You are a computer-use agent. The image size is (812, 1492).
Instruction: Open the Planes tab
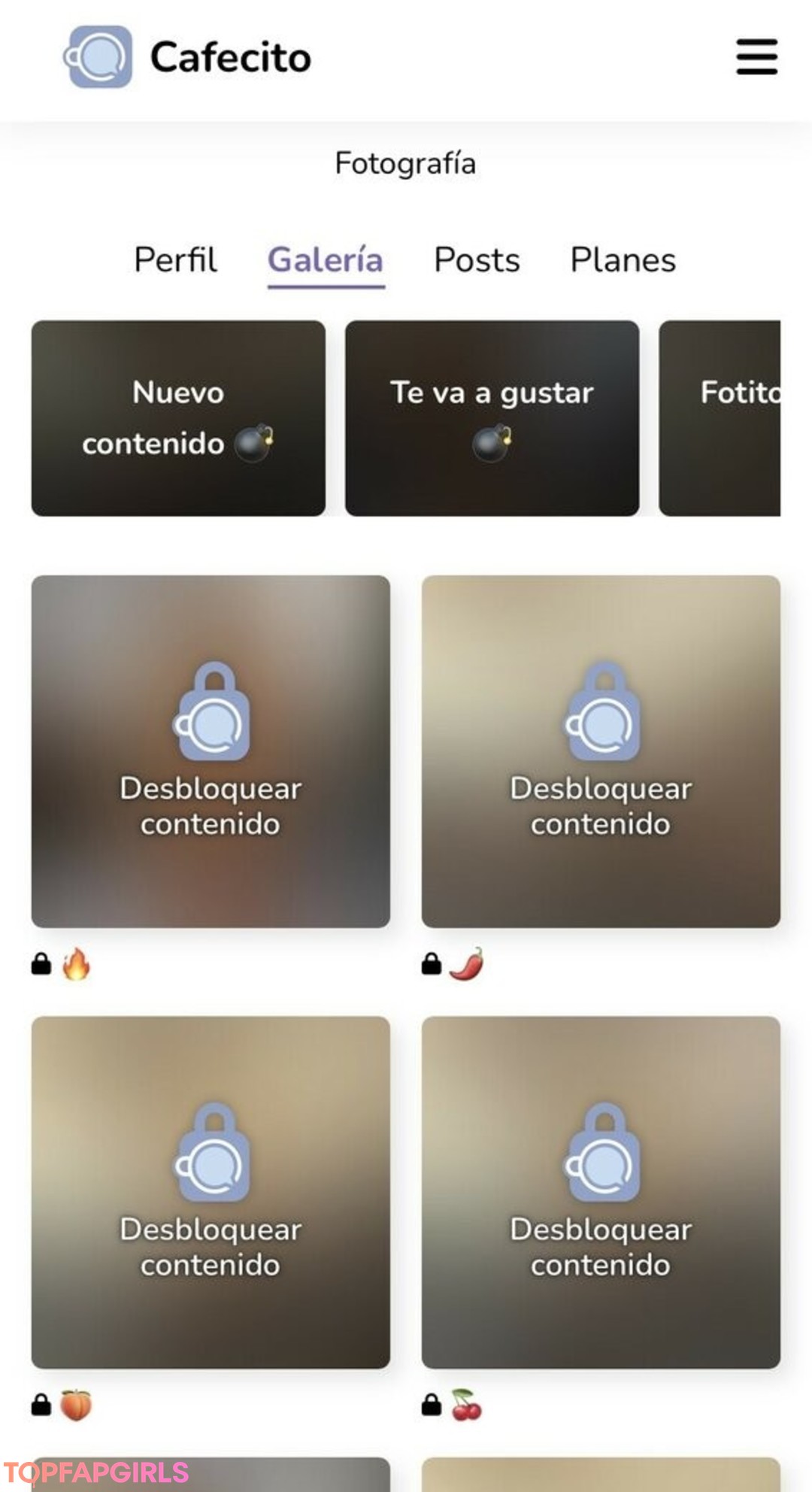coord(623,260)
